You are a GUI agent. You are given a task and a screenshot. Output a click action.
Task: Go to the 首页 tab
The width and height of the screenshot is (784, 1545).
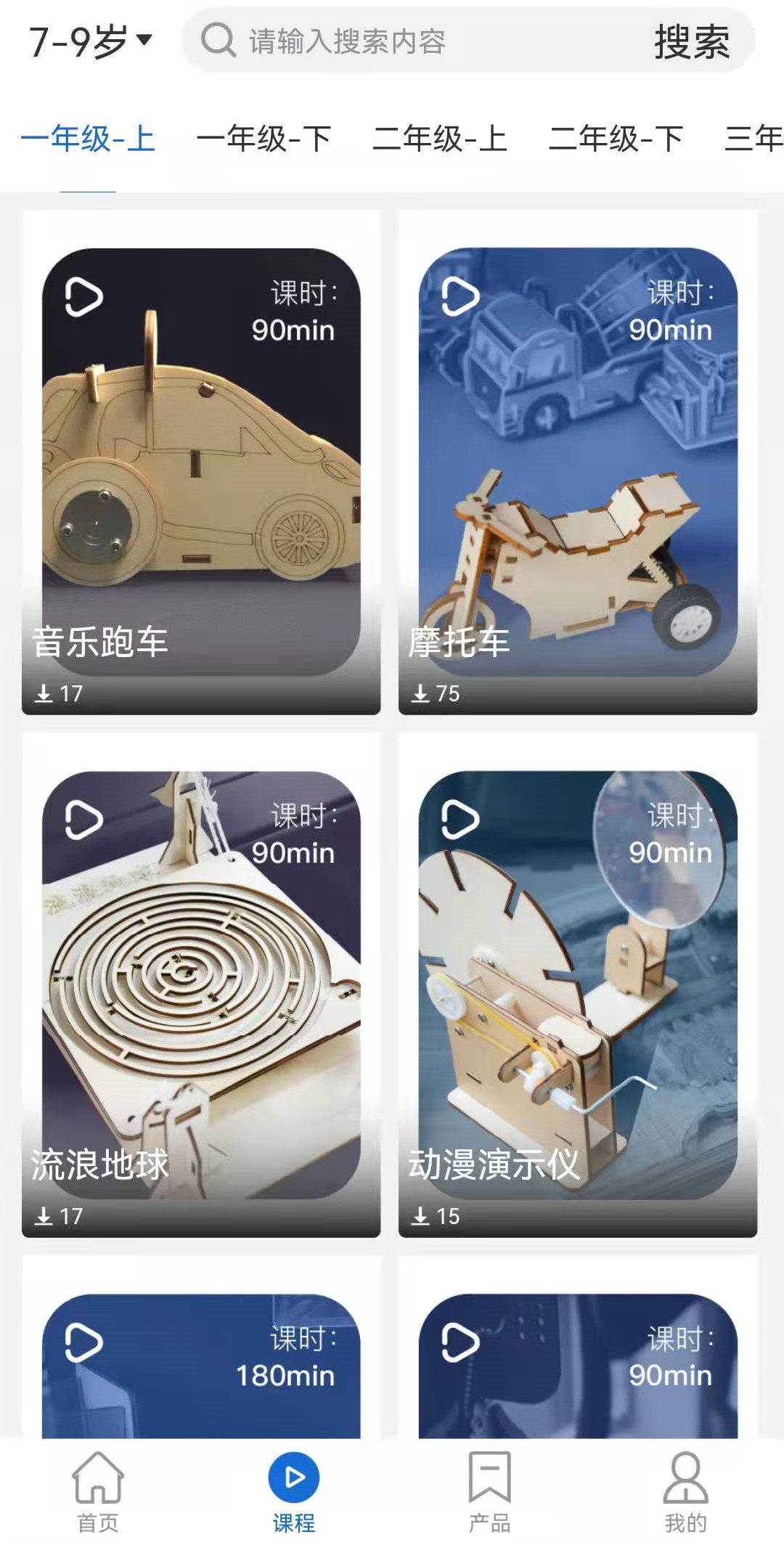click(x=98, y=1491)
